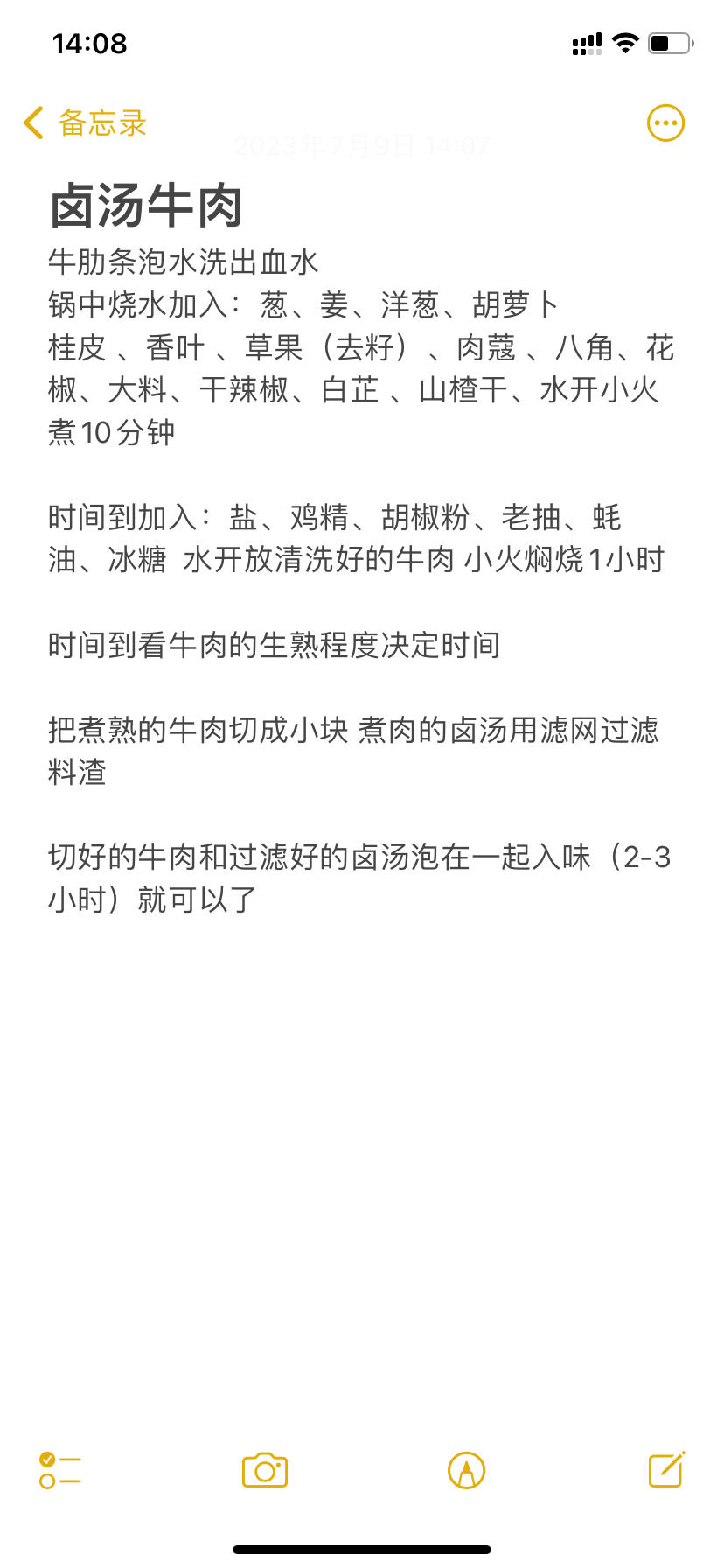Open the more options ellipsis menu

[x=665, y=123]
